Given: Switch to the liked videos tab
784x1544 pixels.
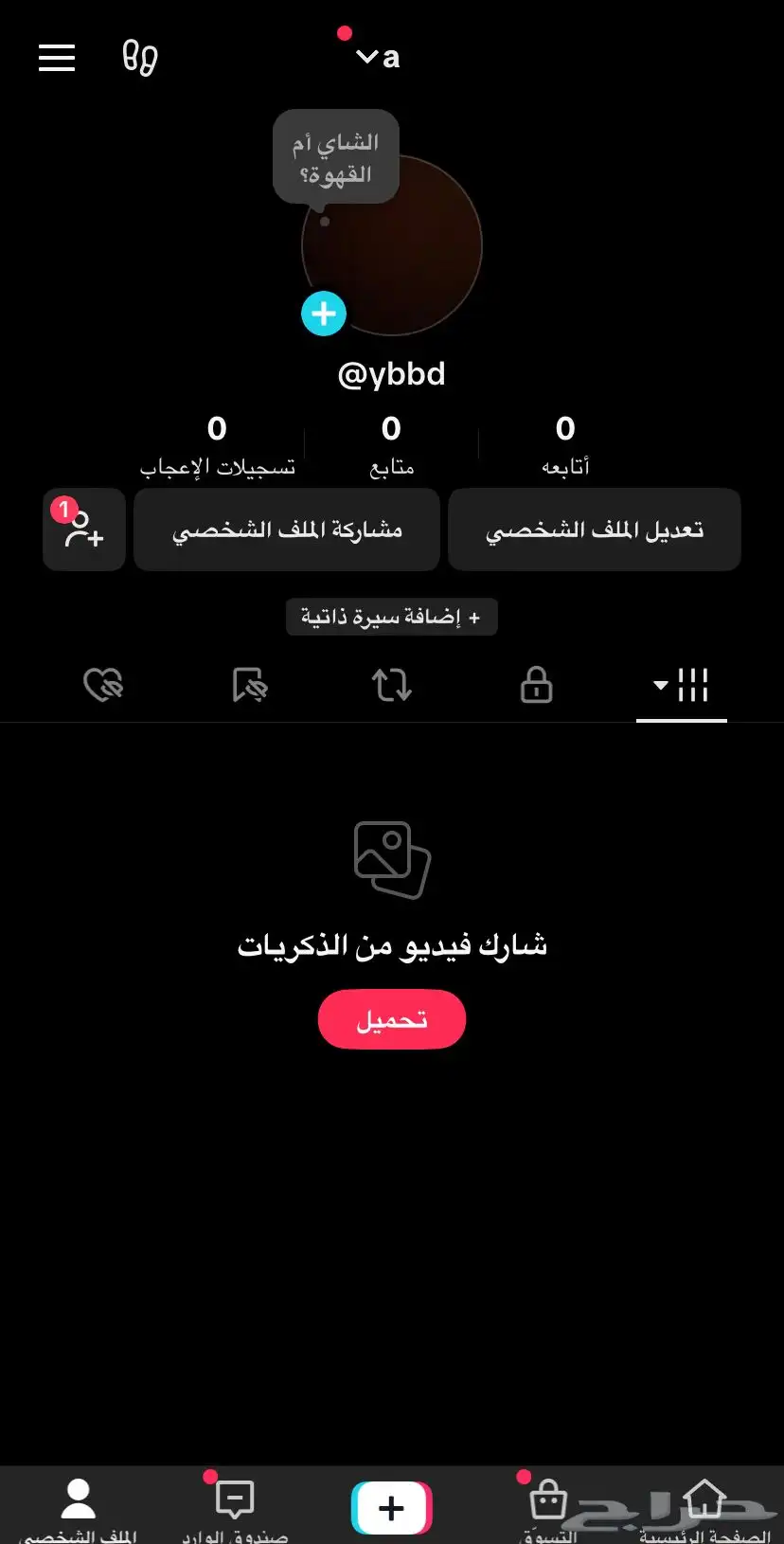Looking at the screenshot, I should click(104, 685).
